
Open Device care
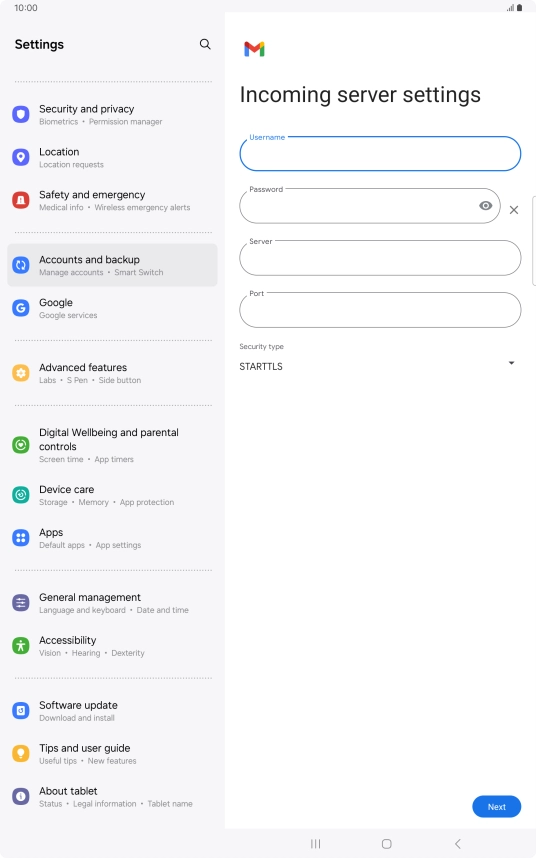(x=112, y=495)
